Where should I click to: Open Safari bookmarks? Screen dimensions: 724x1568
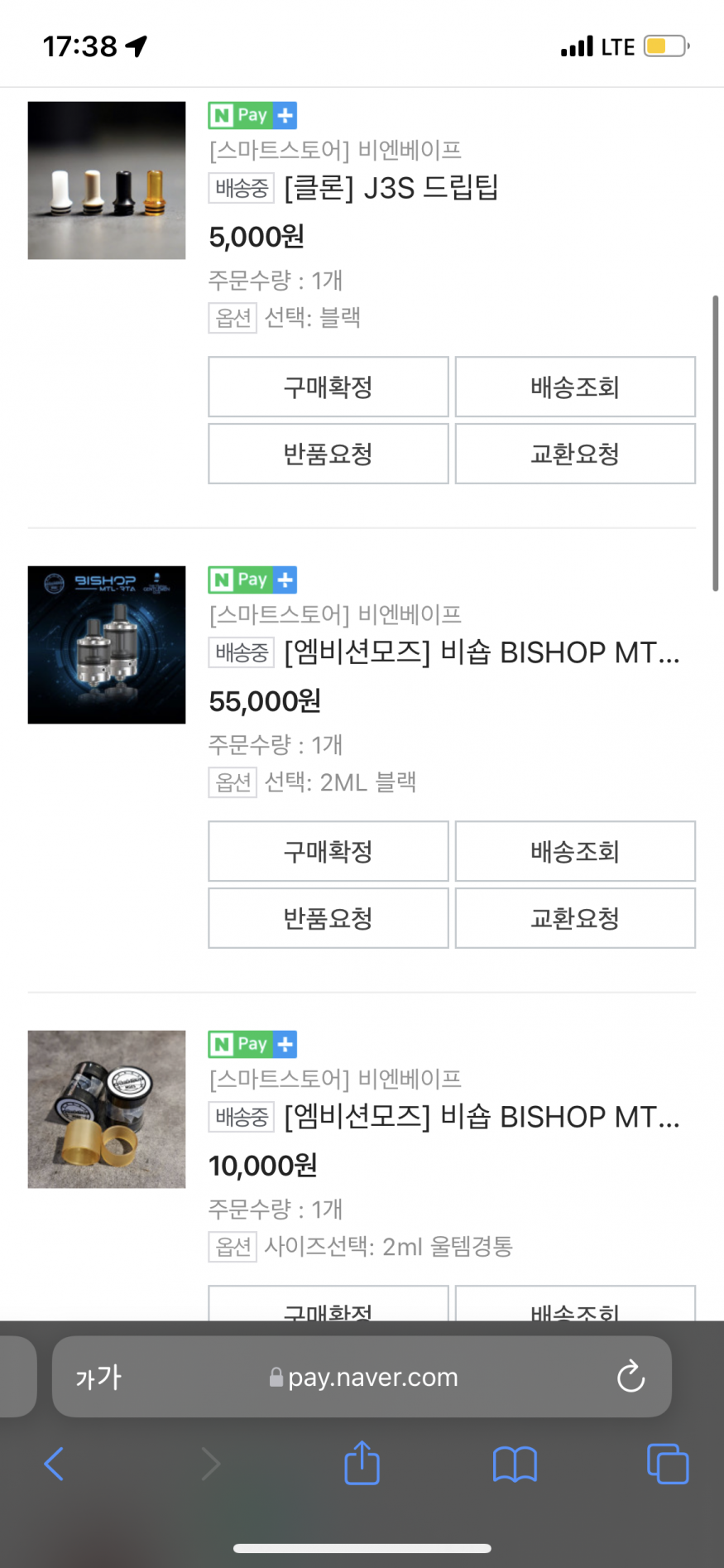pos(515,1464)
